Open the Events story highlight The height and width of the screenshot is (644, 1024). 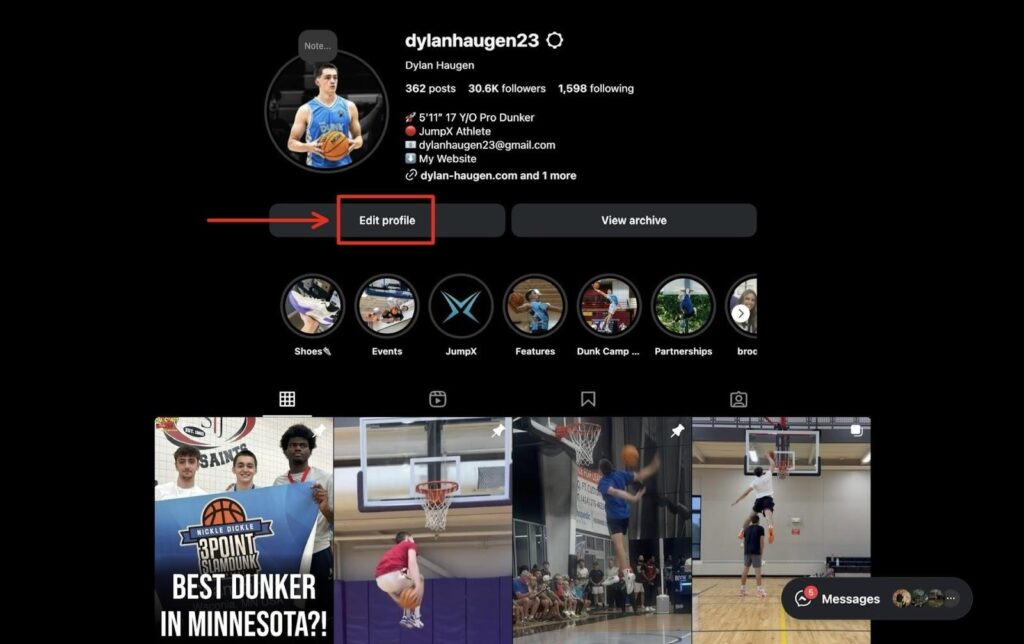[x=387, y=306]
